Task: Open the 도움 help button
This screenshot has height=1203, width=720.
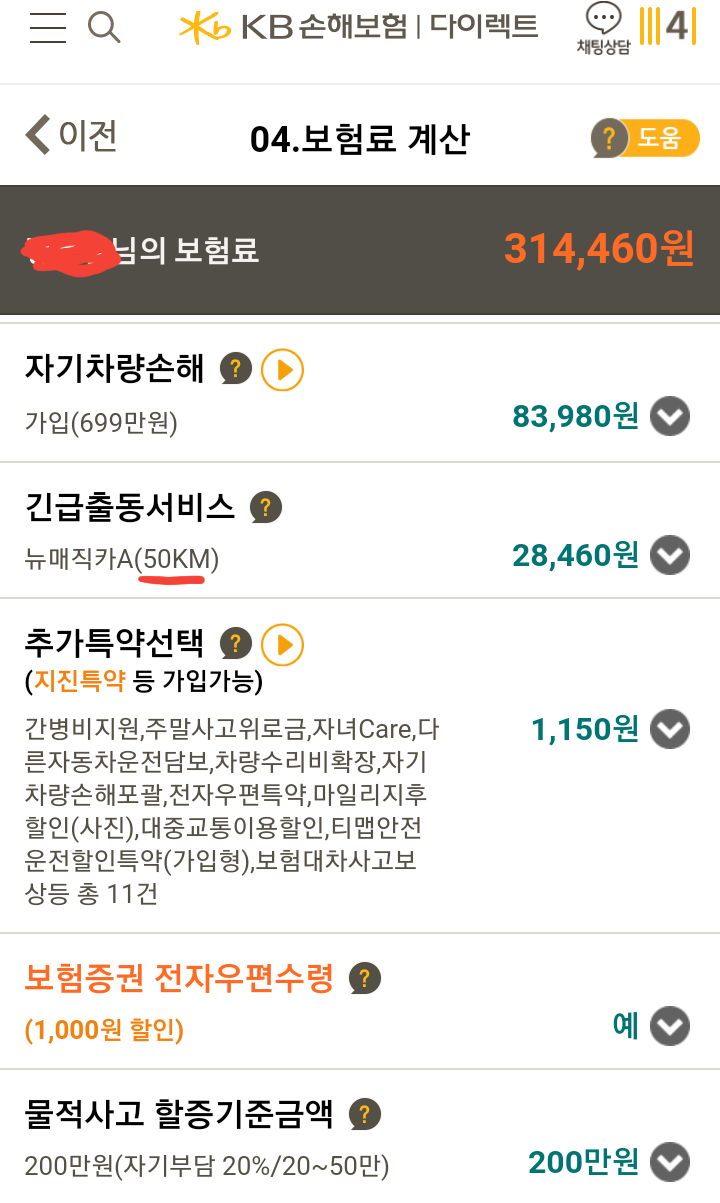Action: (645, 137)
